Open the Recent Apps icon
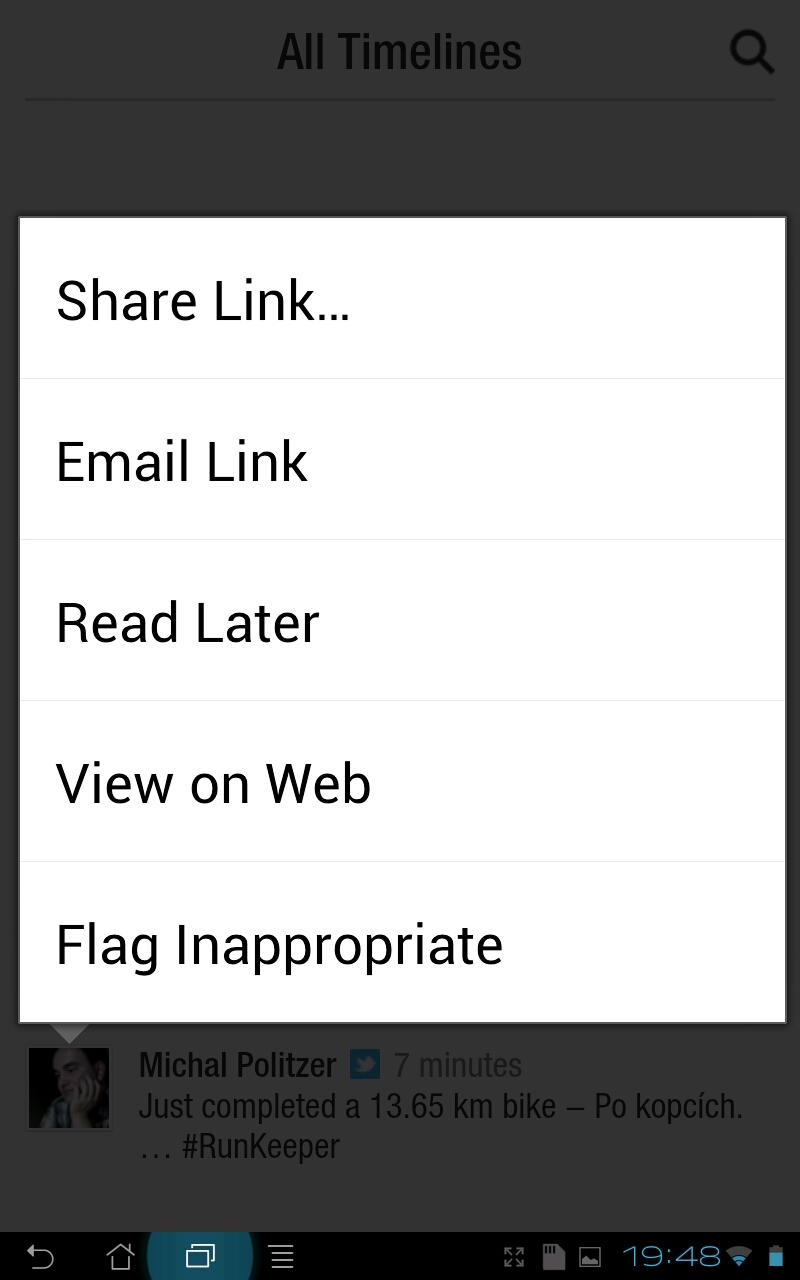Screen dimensions: 800x1280 click(201, 1255)
